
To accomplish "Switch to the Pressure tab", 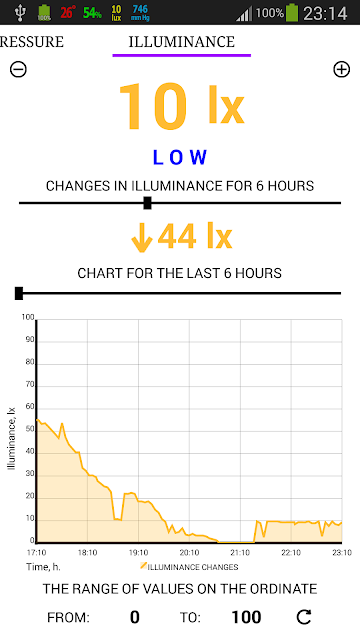I will [x=32, y=42].
